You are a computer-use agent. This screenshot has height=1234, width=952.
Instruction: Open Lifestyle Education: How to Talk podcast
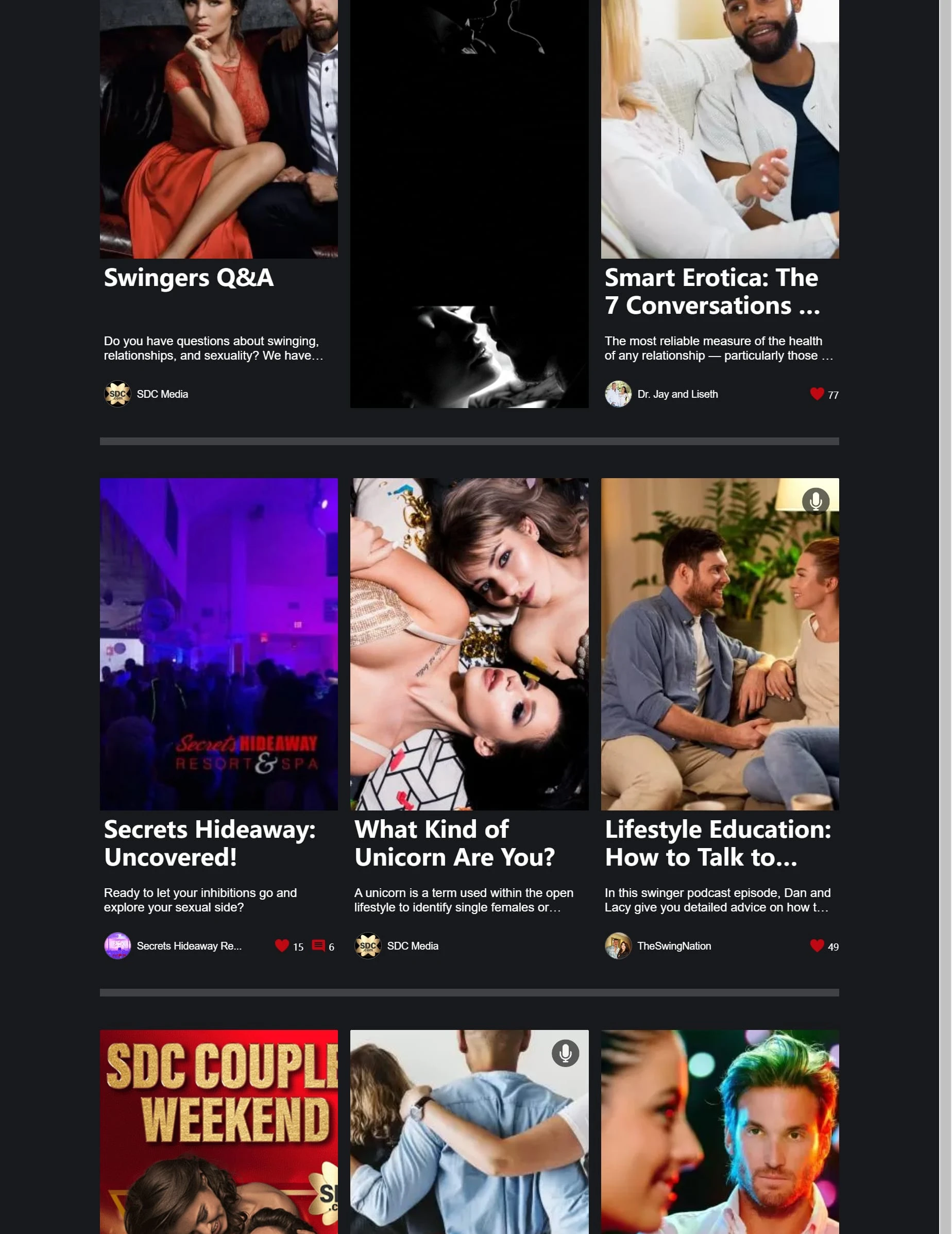click(718, 843)
